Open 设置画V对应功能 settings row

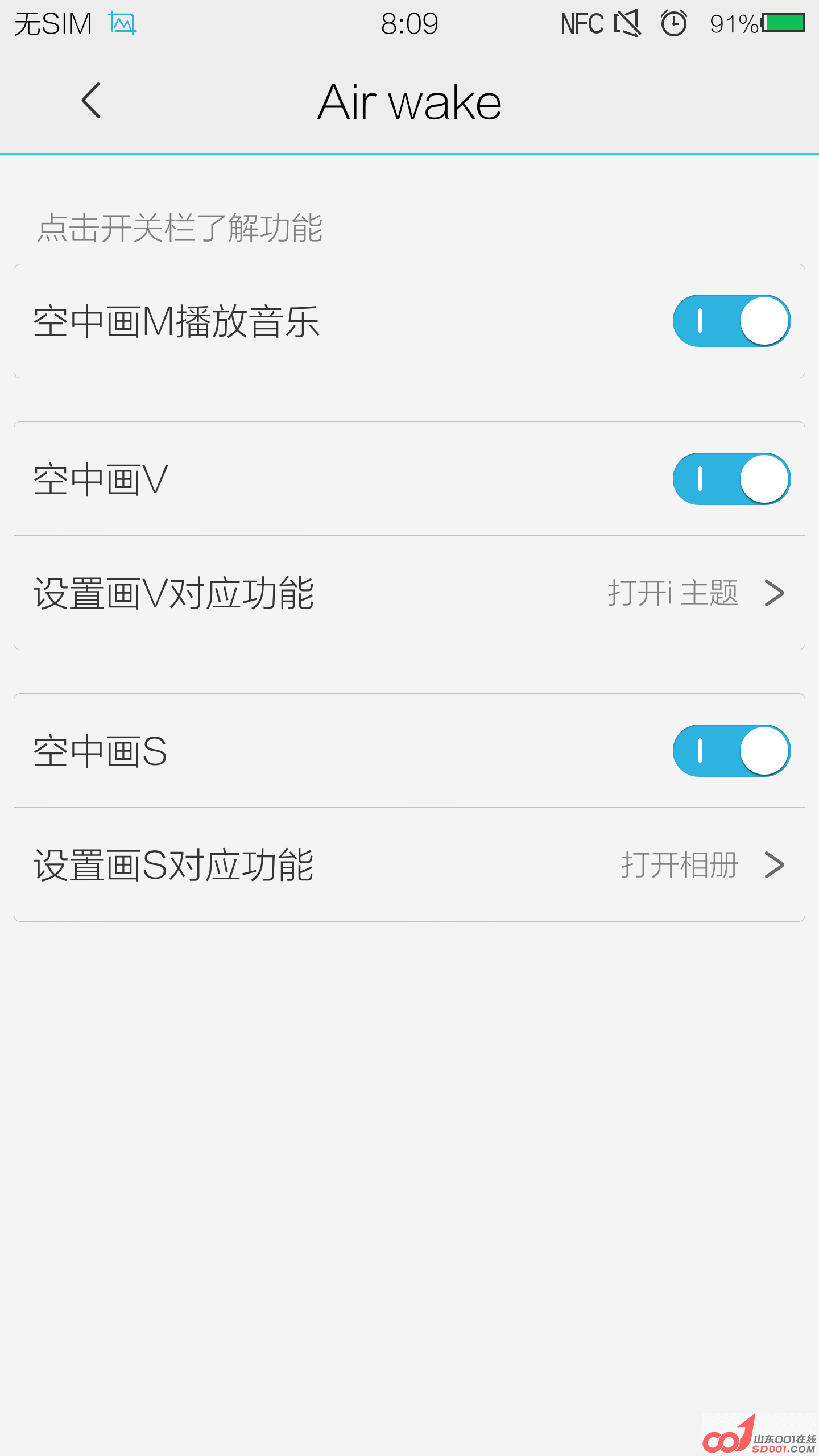coord(409,593)
